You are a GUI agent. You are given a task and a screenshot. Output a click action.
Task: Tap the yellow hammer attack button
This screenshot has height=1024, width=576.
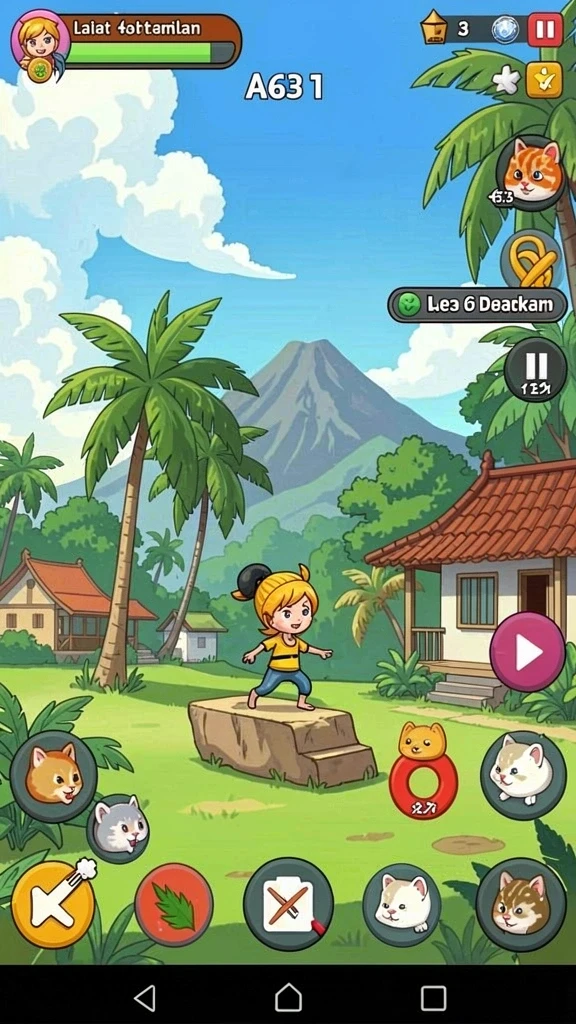tap(53, 904)
